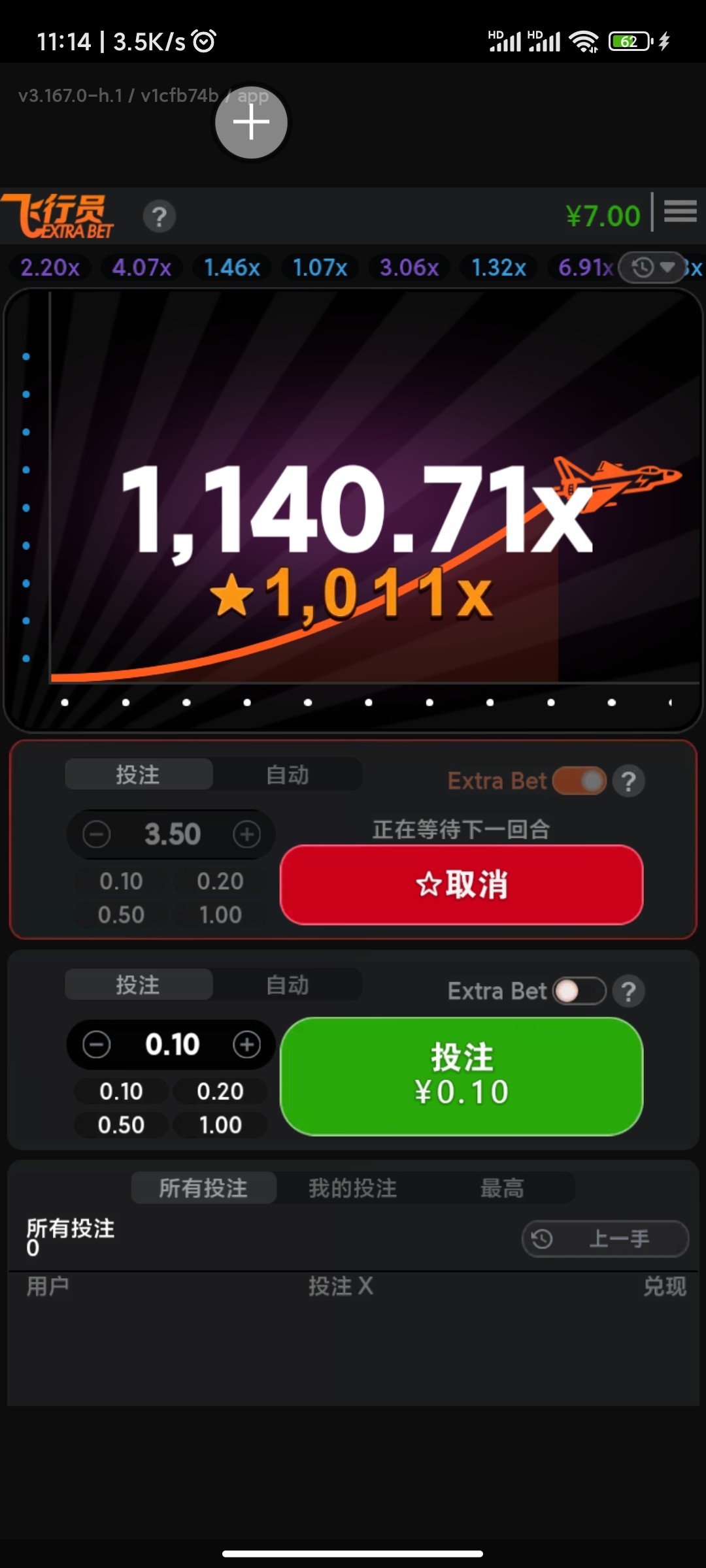Switch second panel to 自动 tab
Screen dimensions: 706x1568
pos(287,985)
